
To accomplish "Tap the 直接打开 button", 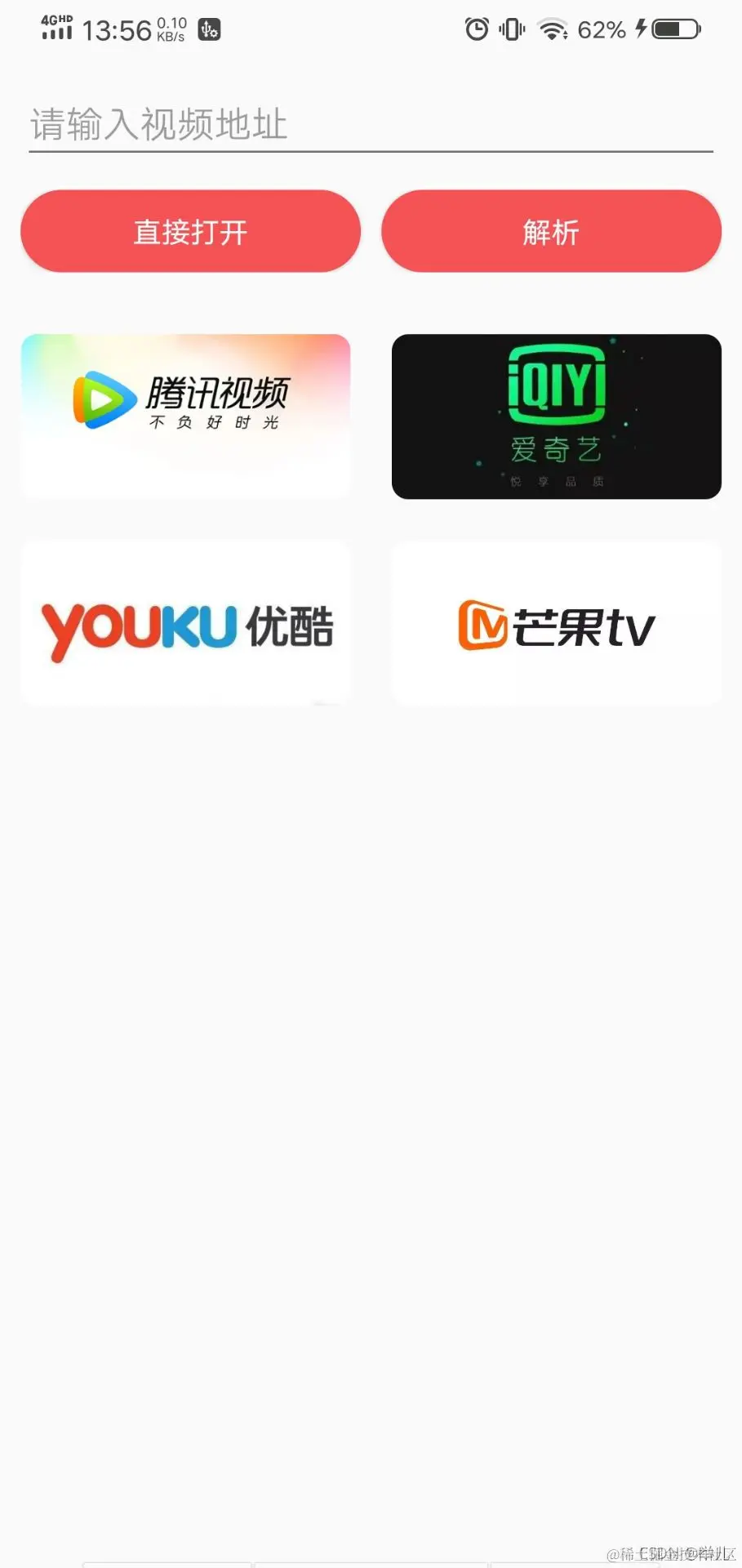I will coord(190,232).
